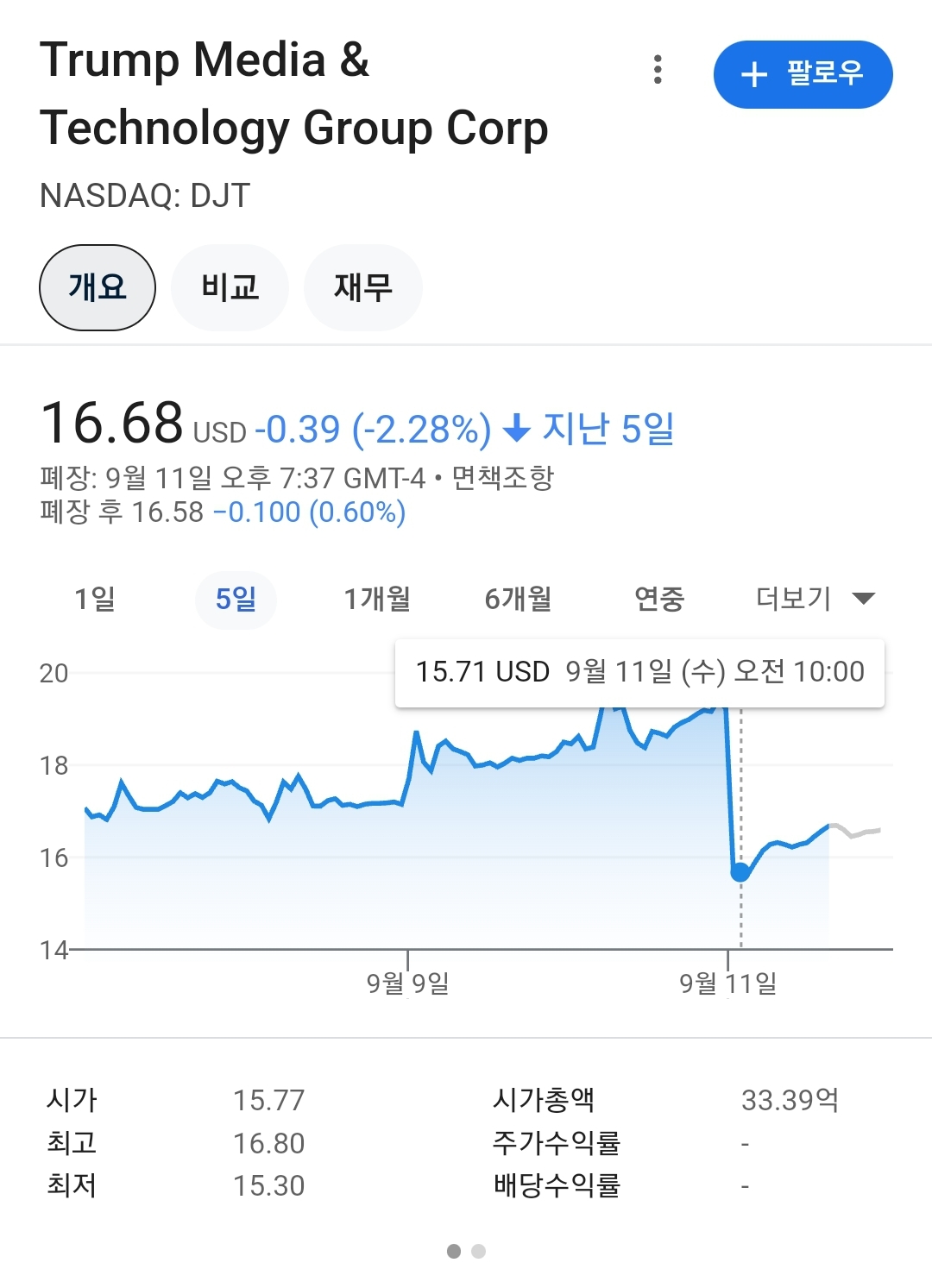Open the three-dot overflow menu
The height and width of the screenshot is (1288, 932).
(x=658, y=70)
